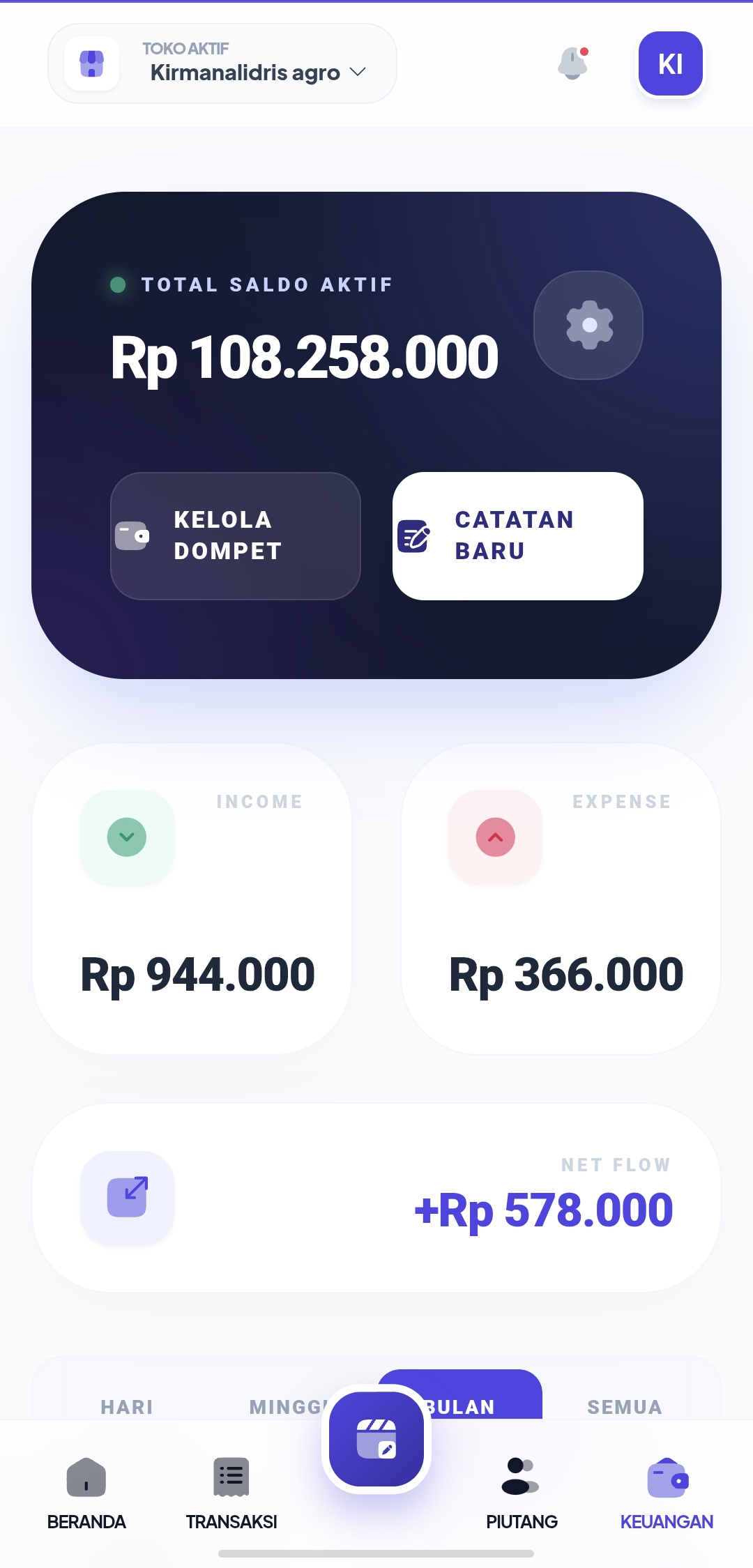Create a Catatan Baru entry
This screenshot has width=753, height=1568.
pos(517,535)
